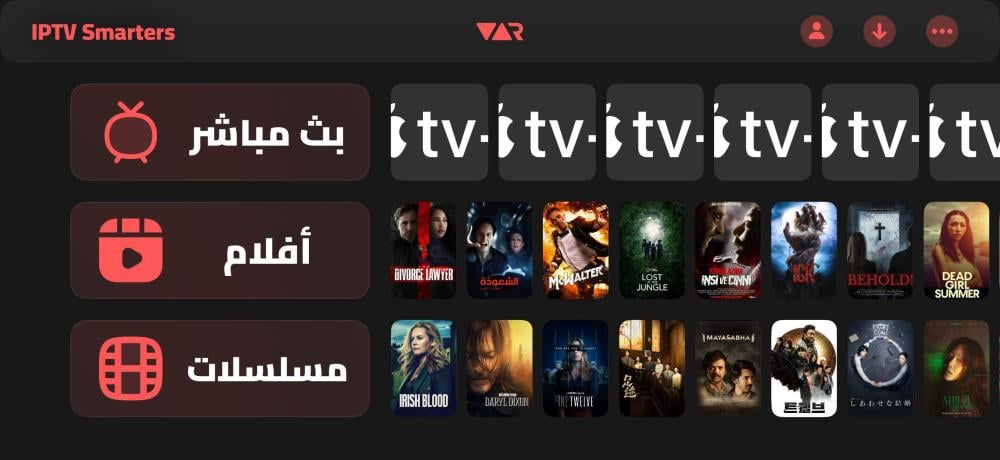Open the بث مباشر live TV section
Image resolution: width=1000 pixels, height=460 pixels.
pos(220,132)
